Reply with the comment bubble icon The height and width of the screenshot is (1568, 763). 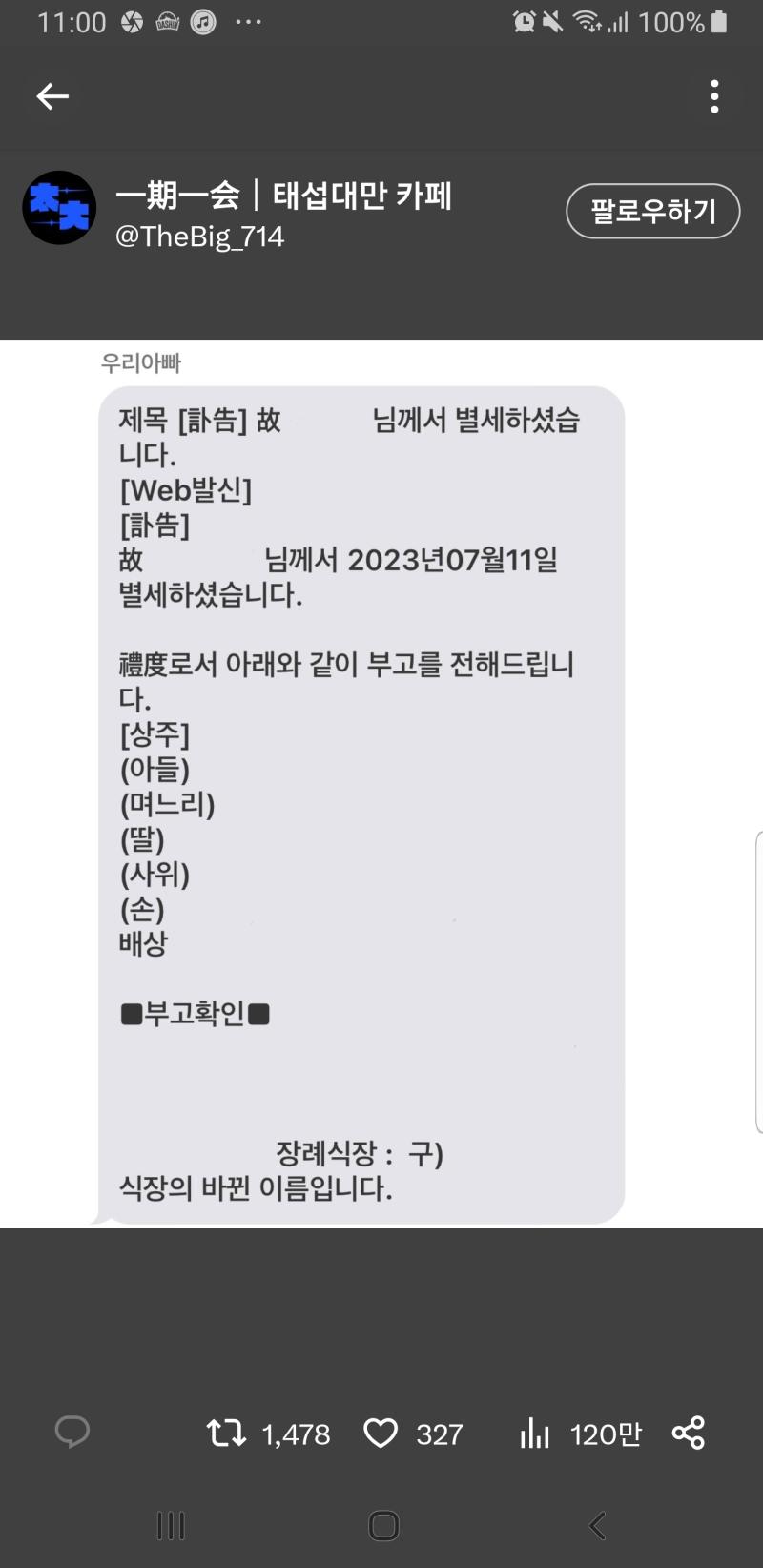click(x=72, y=1432)
